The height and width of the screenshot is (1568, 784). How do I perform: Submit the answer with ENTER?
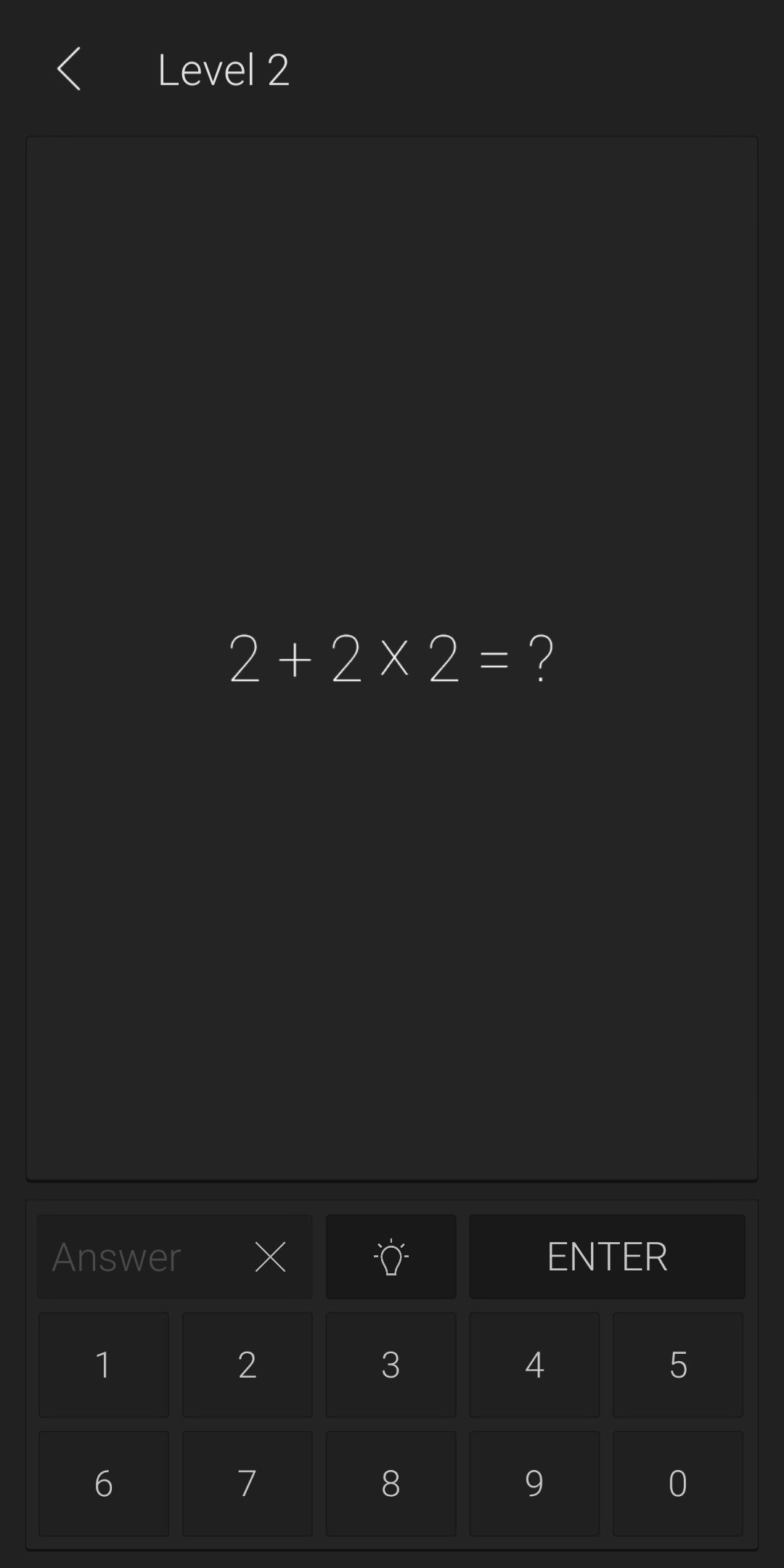point(607,1257)
